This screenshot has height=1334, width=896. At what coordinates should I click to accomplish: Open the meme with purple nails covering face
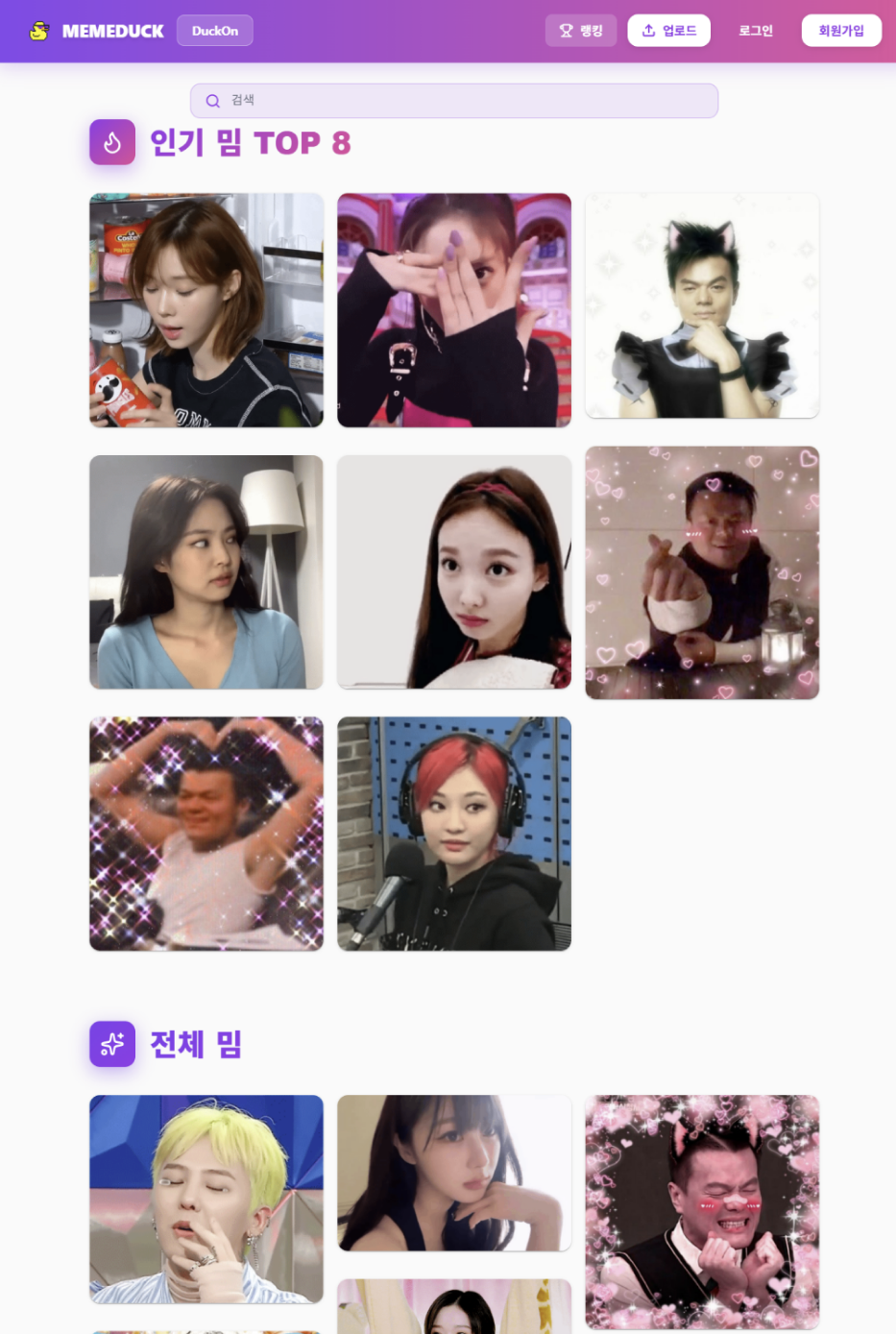(x=454, y=310)
